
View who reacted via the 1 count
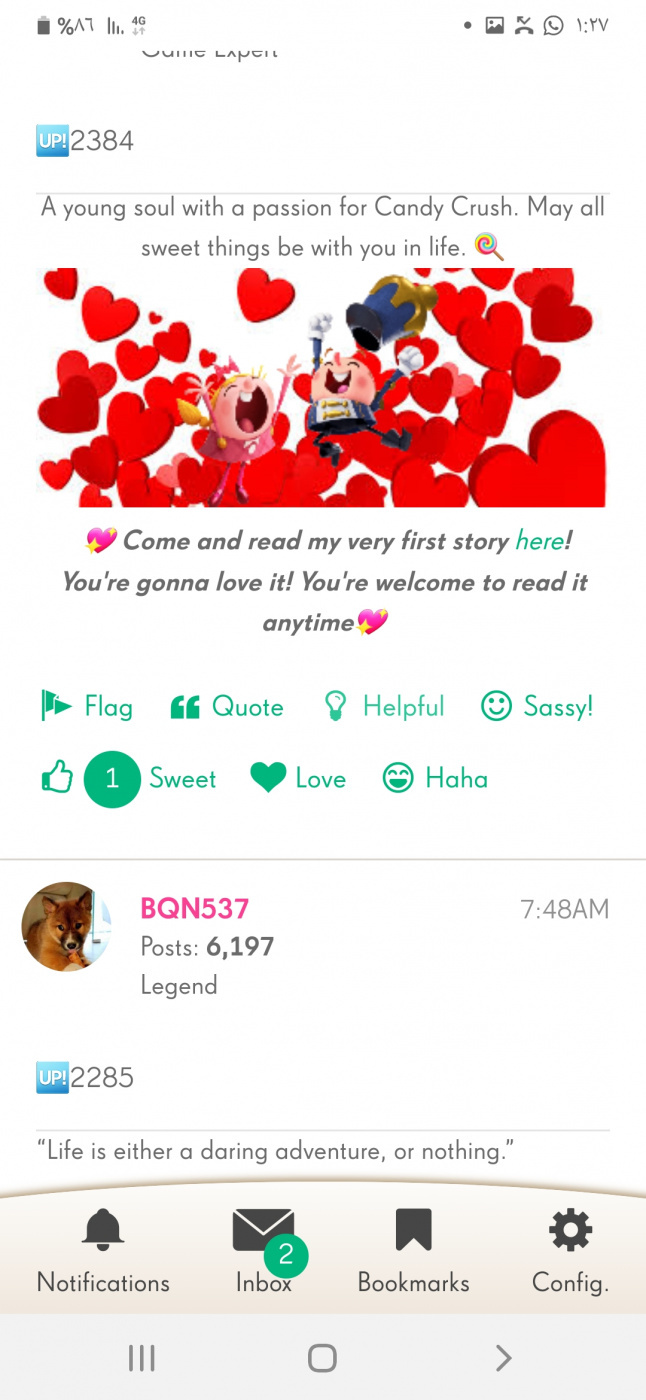(x=112, y=779)
